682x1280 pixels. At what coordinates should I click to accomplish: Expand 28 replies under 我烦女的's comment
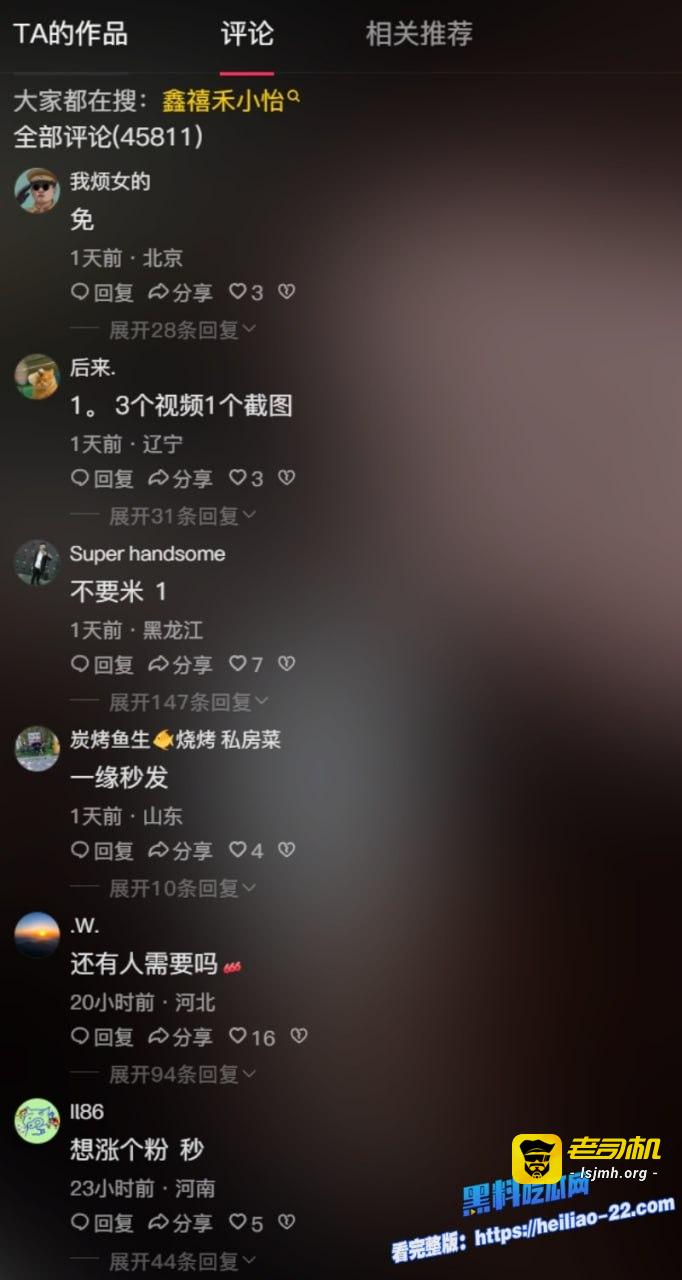[x=182, y=330]
